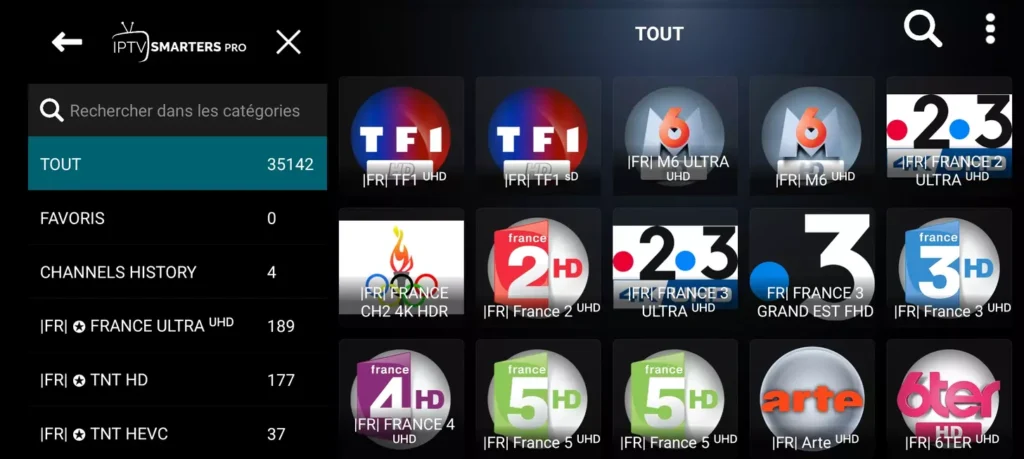This screenshot has height=459, width=1024.
Task: Open the three-dot overflow menu
Action: point(990,29)
